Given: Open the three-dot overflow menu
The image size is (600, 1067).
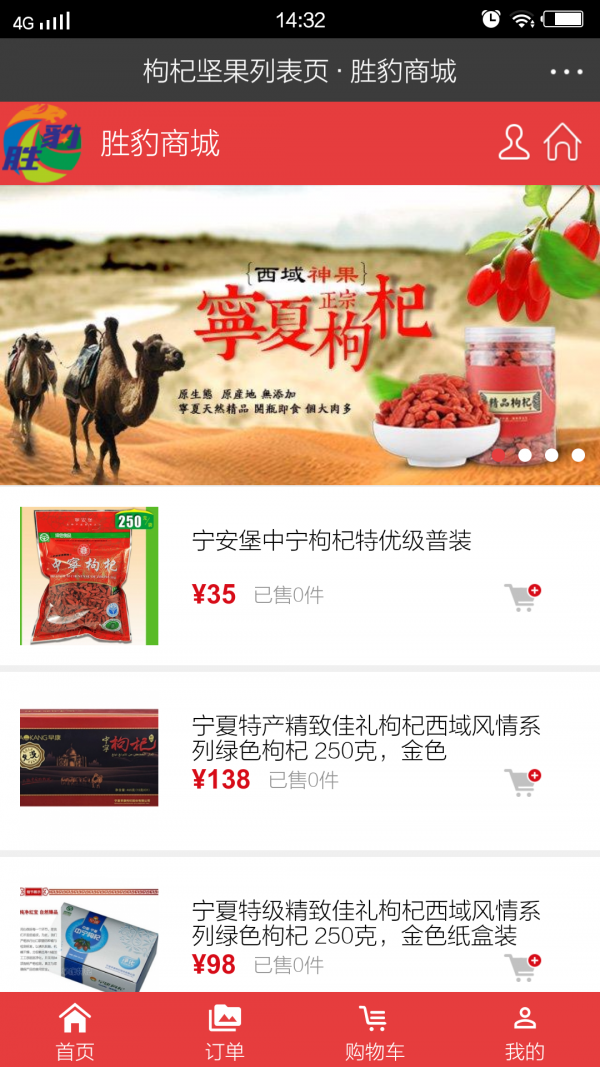Looking at the screenshot, I should tap(566, 72).
